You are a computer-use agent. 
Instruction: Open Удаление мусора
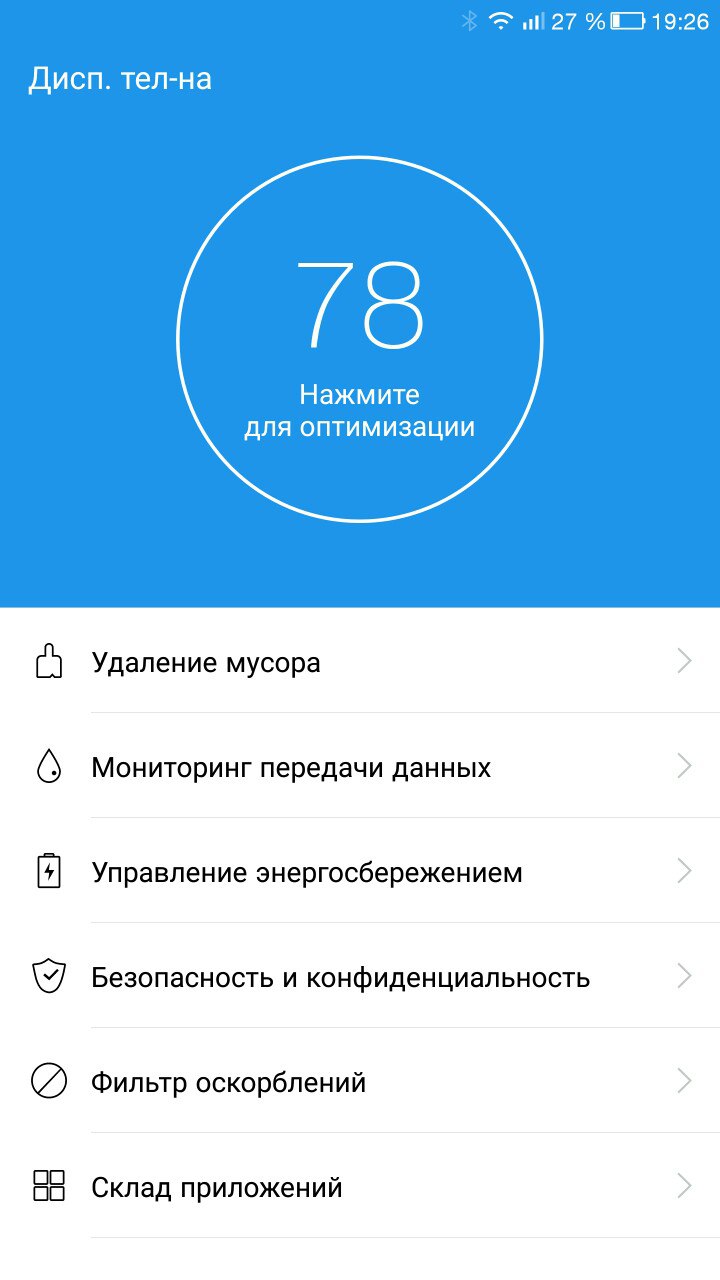click(x=360, y=661)
